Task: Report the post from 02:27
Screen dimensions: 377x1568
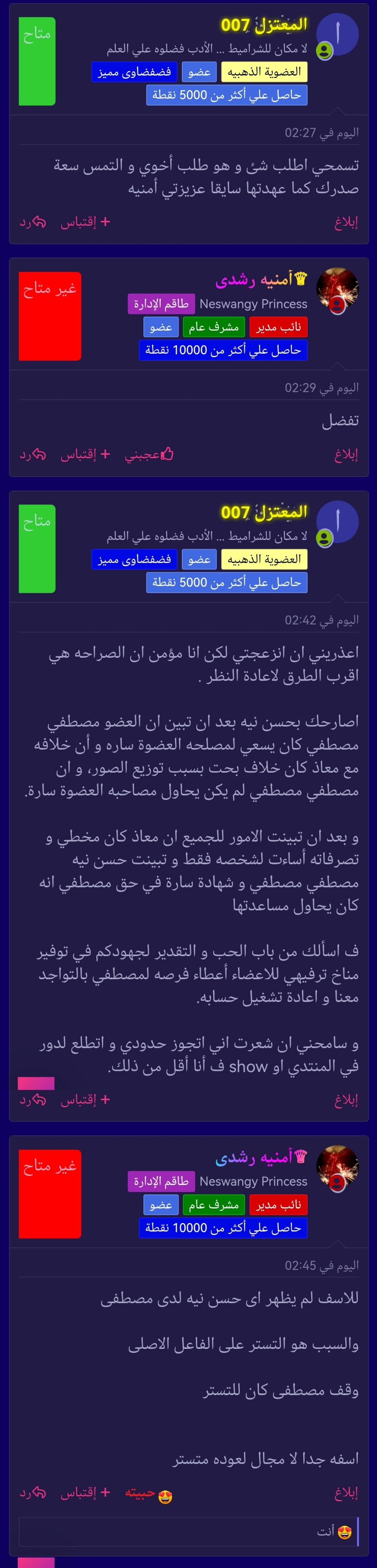Action: pyautogui.click(x=346, y=222)
